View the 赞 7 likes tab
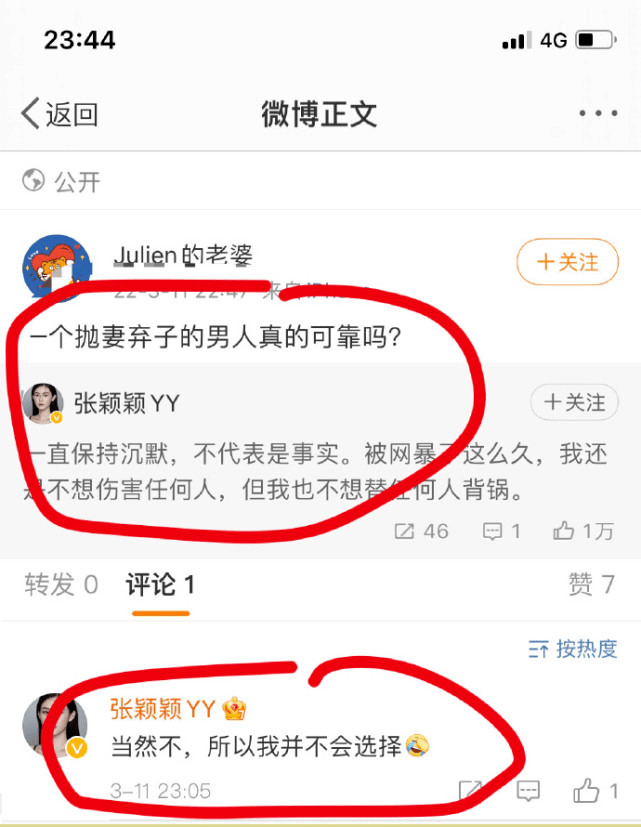Image resolution: width=641 pixels, height=827 pixels. [x=591, y=585]
